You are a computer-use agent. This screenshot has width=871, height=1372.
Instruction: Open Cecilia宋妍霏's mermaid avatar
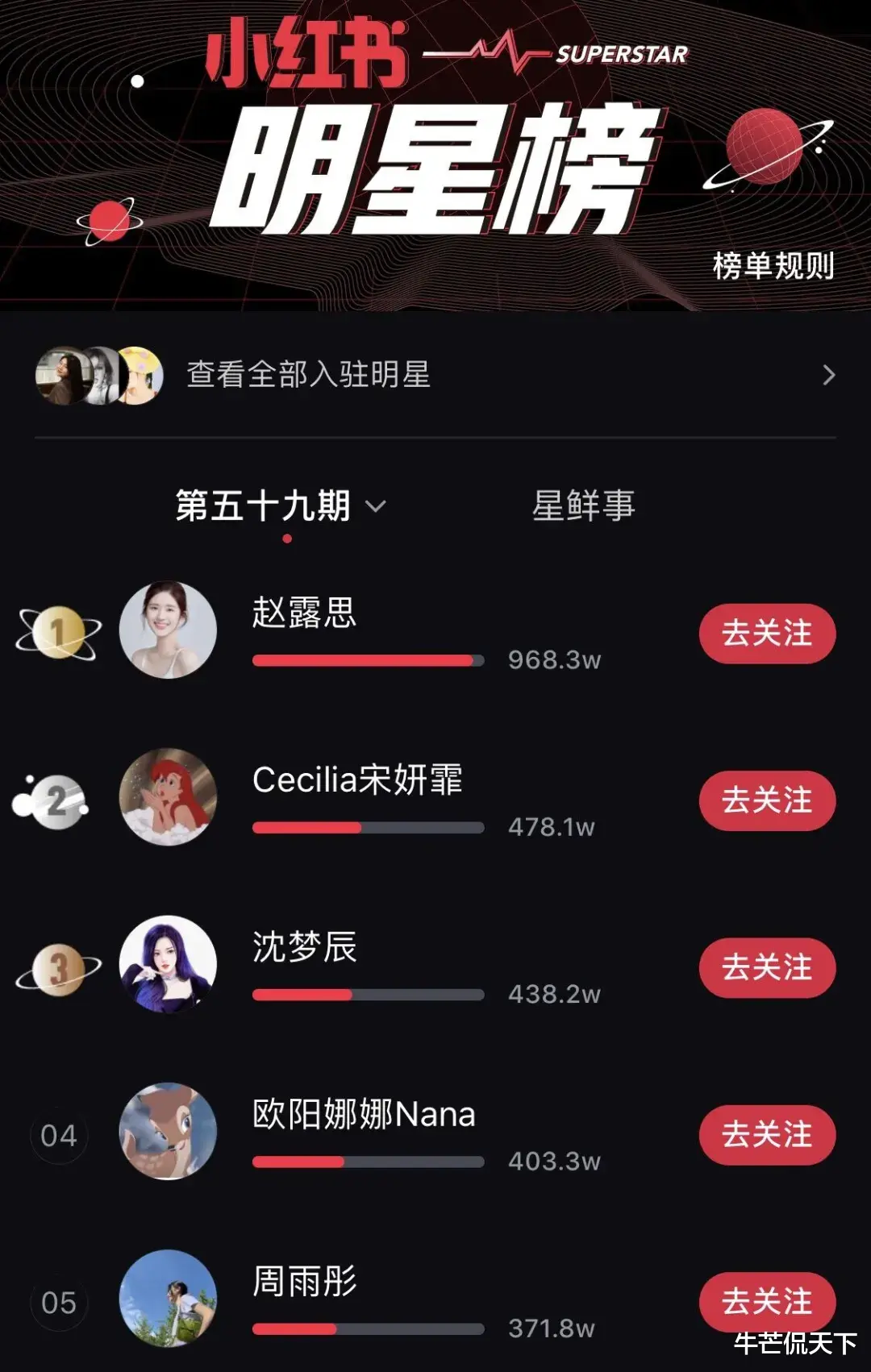(167, 800)
